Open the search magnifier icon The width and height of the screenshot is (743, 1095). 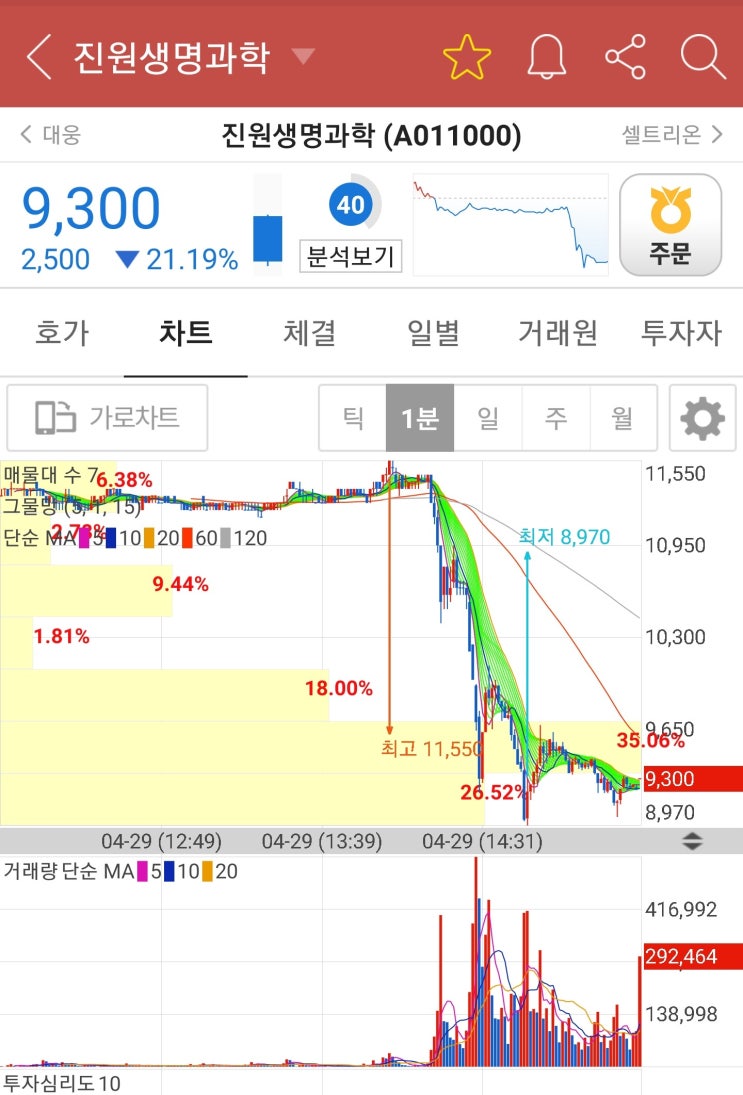(703, 55)
